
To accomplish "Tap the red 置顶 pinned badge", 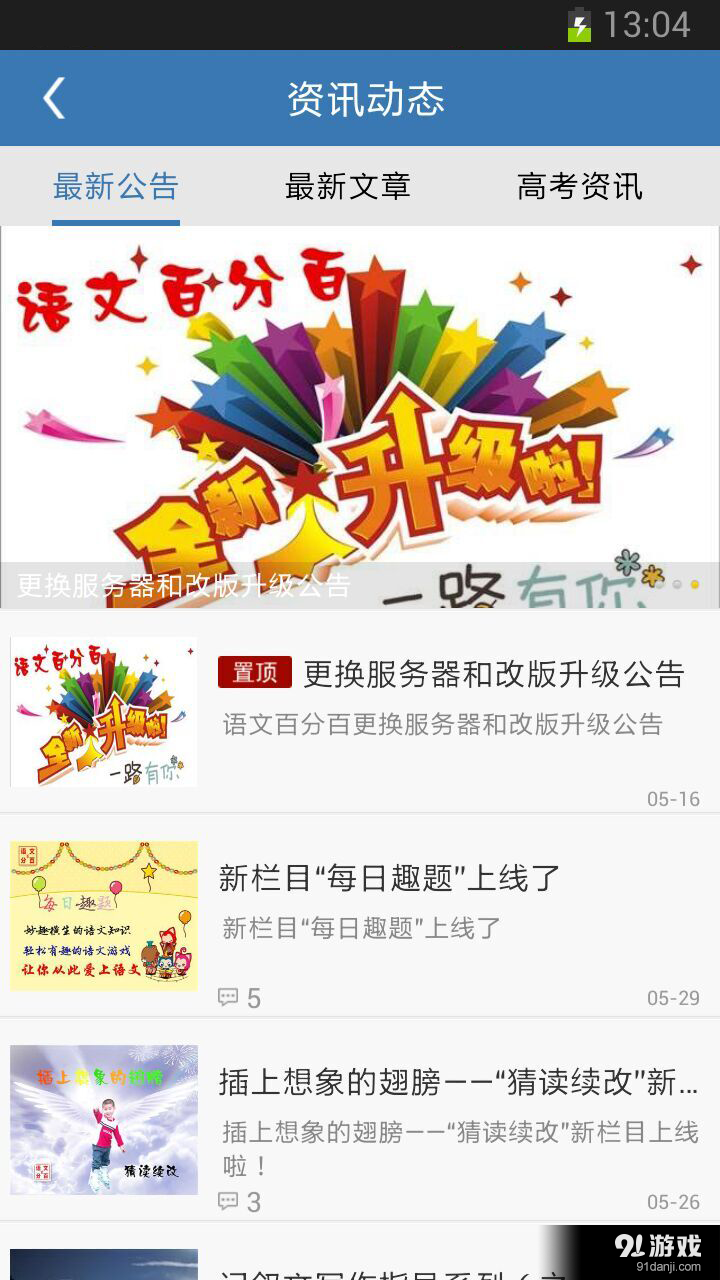I will [x=255, y=675].
